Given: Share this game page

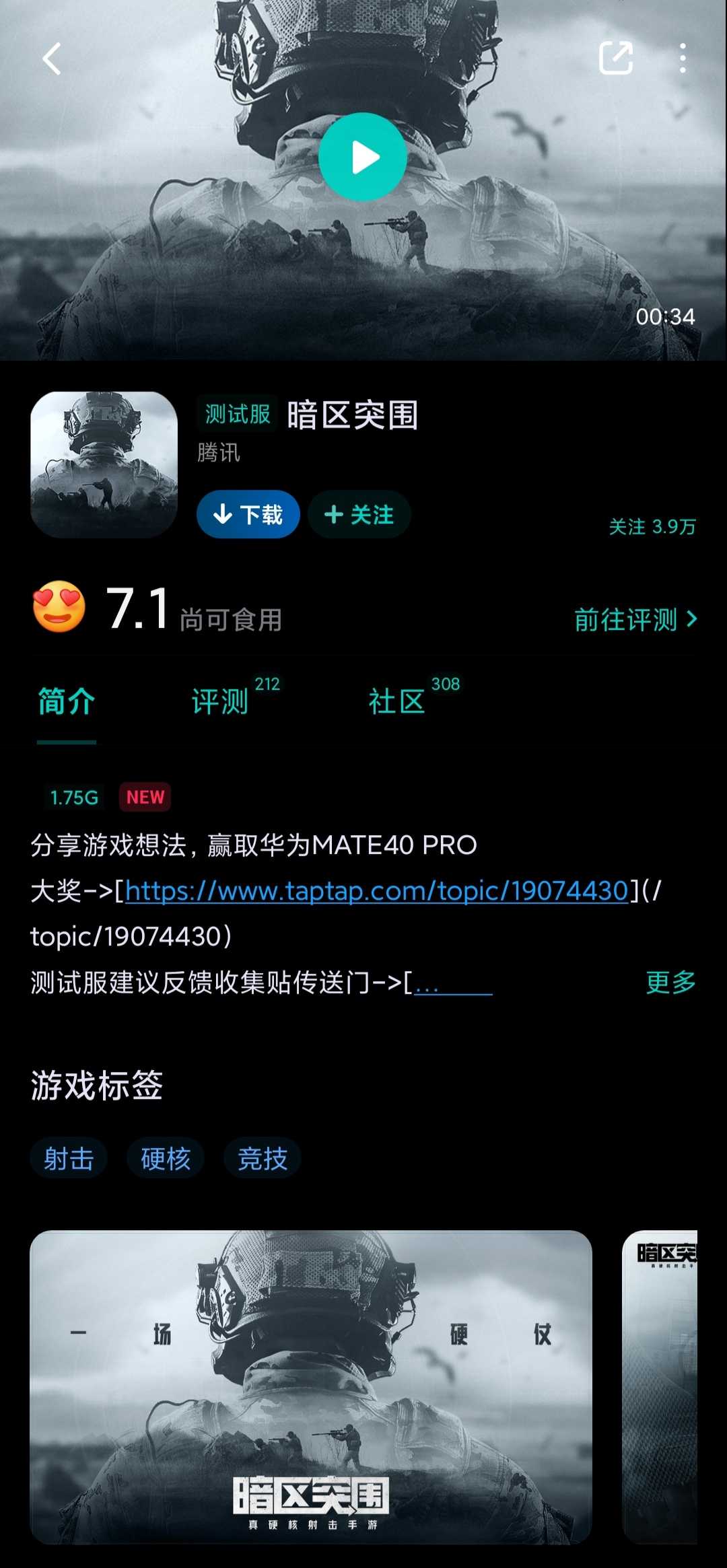Looking at the screenshot, I should (616, 58).
